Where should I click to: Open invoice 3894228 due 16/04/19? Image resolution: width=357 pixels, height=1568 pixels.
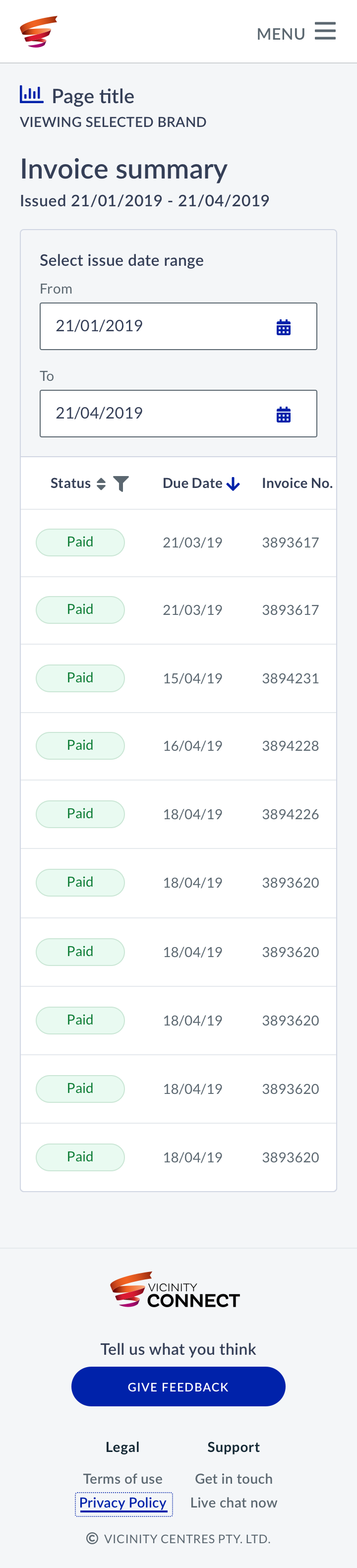tap(290, 746)
